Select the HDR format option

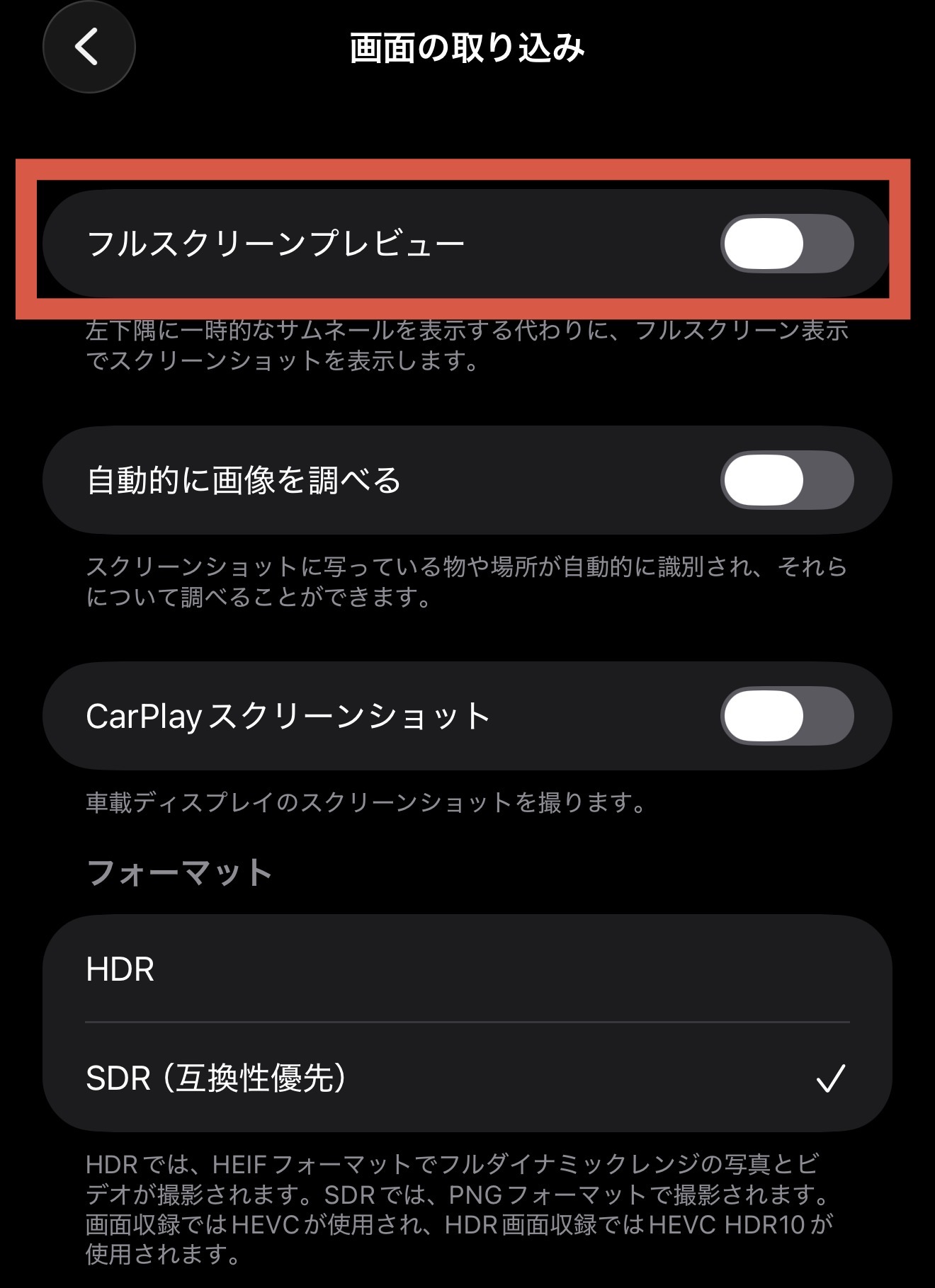coord(466,969)
